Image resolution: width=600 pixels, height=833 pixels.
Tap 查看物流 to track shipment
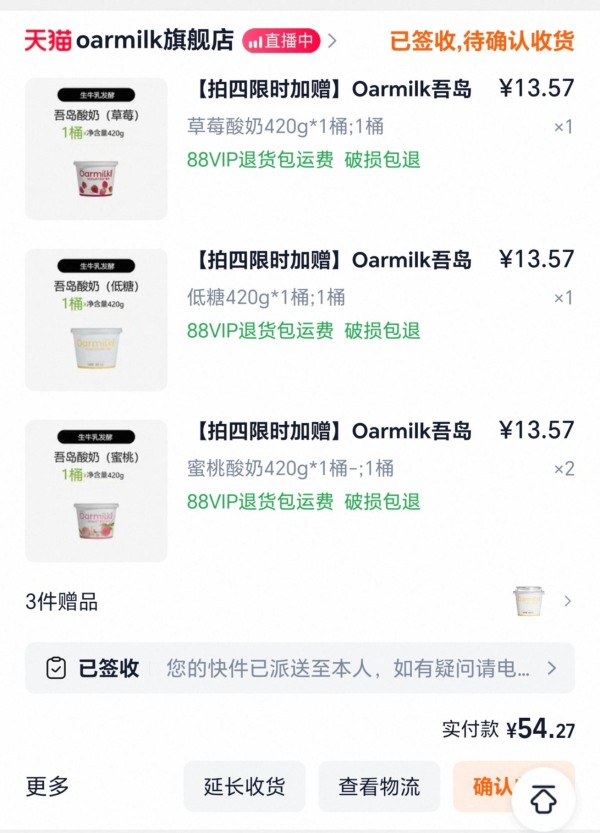coord(379,786)
